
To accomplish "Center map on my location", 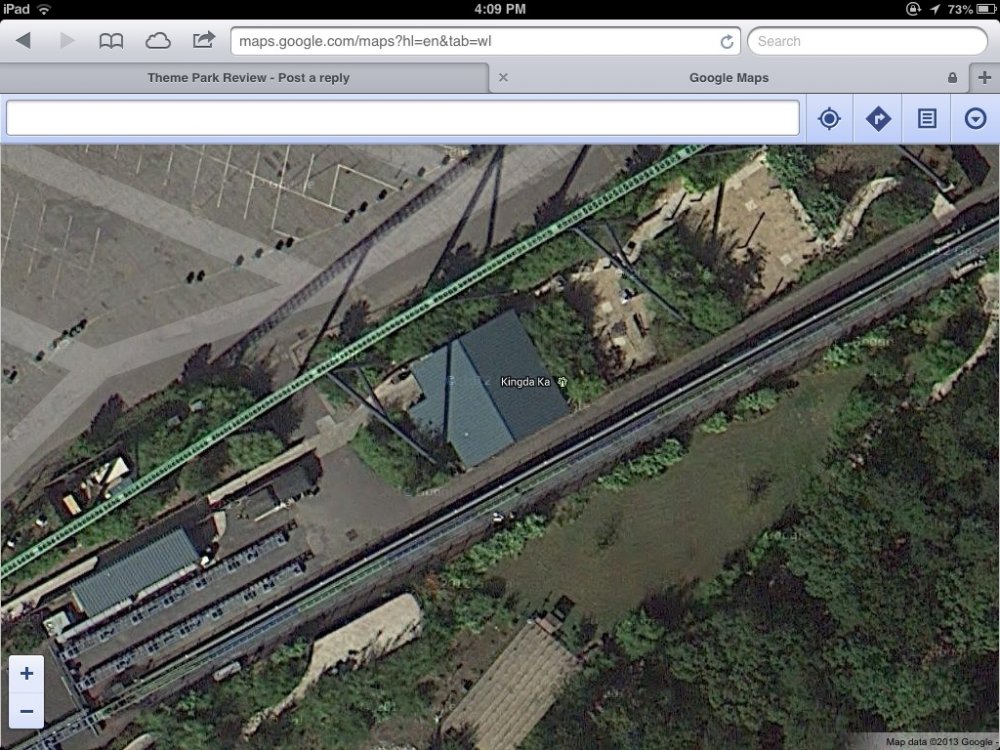I will tap(829, 119).
